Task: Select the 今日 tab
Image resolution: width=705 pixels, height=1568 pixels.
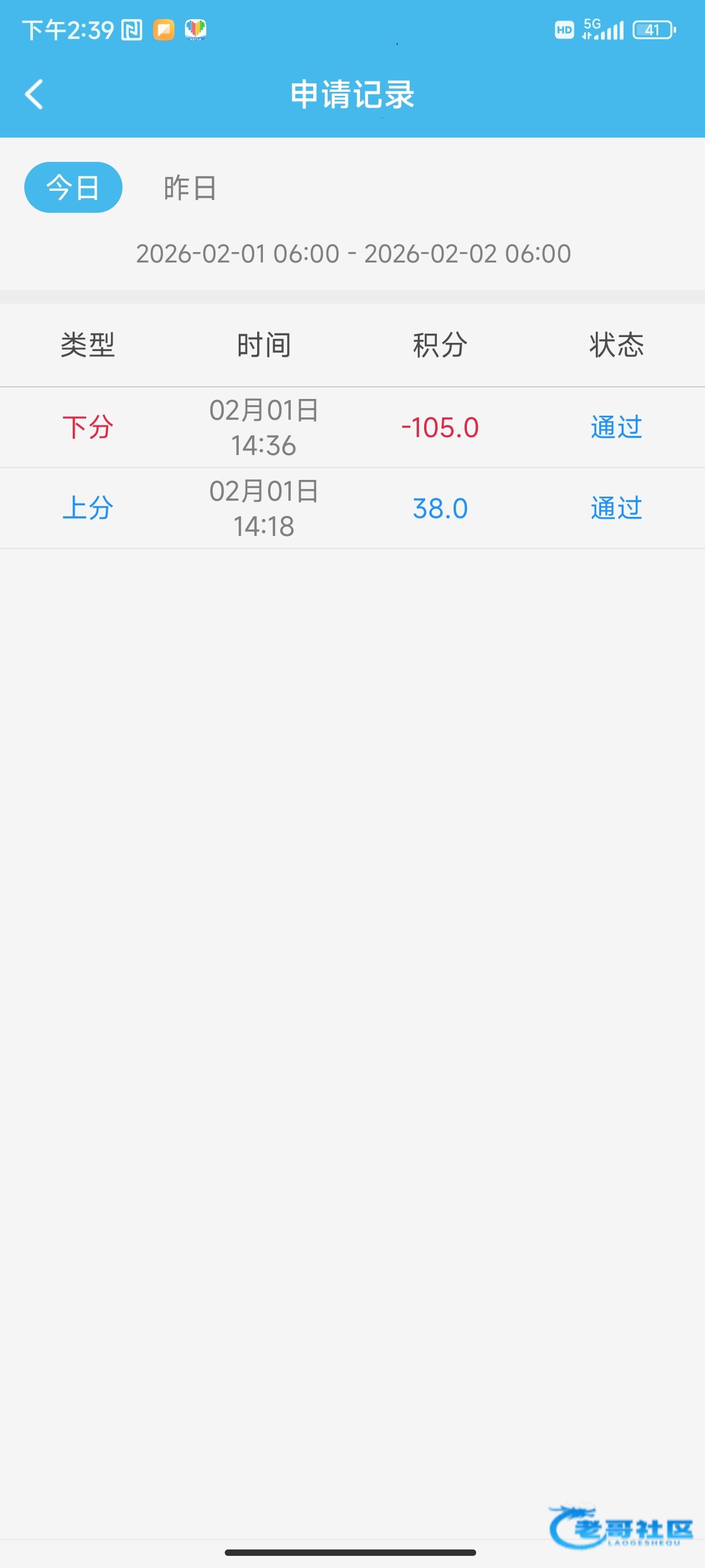Action: (73, 187)
